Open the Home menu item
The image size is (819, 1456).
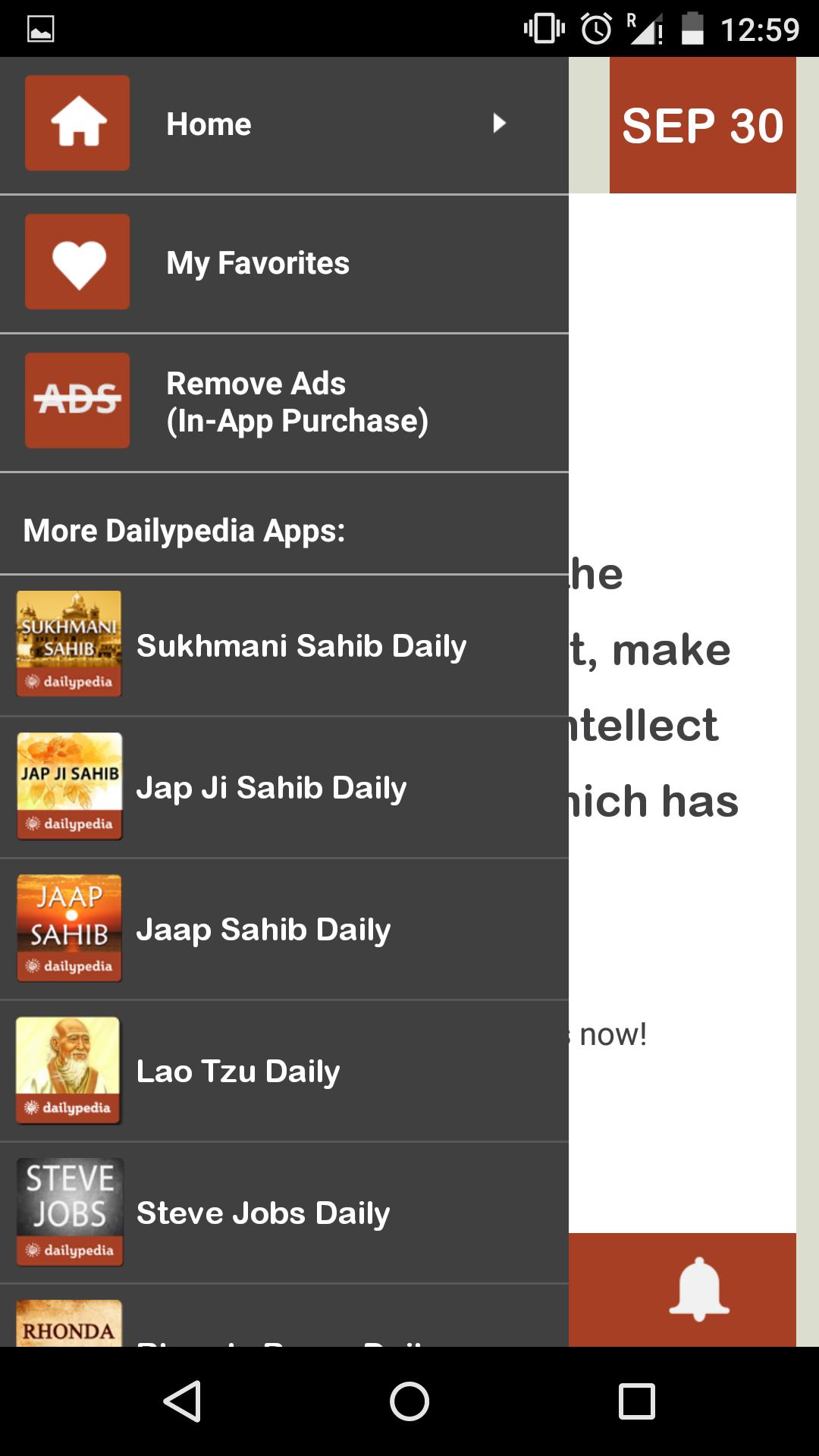click(x=284, y=124)
